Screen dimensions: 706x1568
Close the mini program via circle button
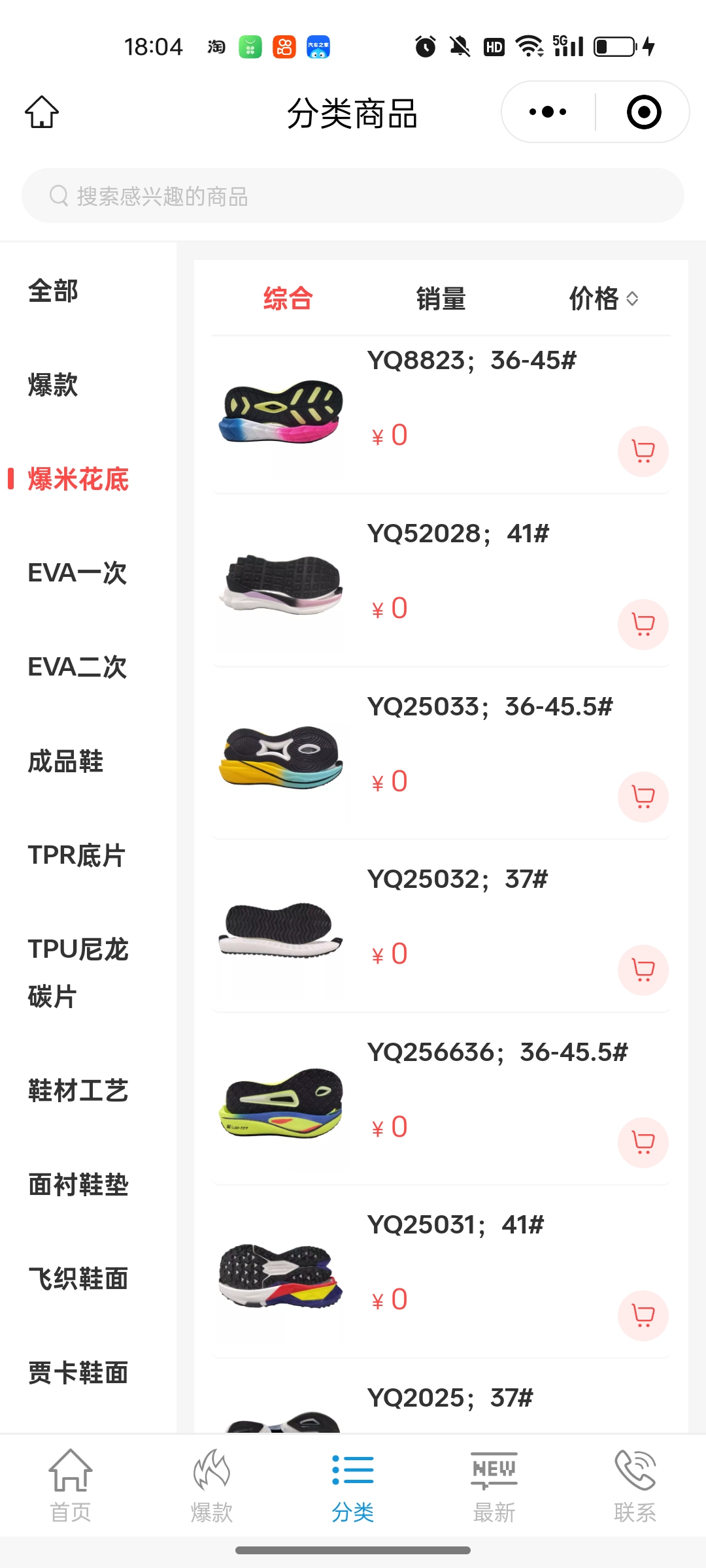(644, 112)
